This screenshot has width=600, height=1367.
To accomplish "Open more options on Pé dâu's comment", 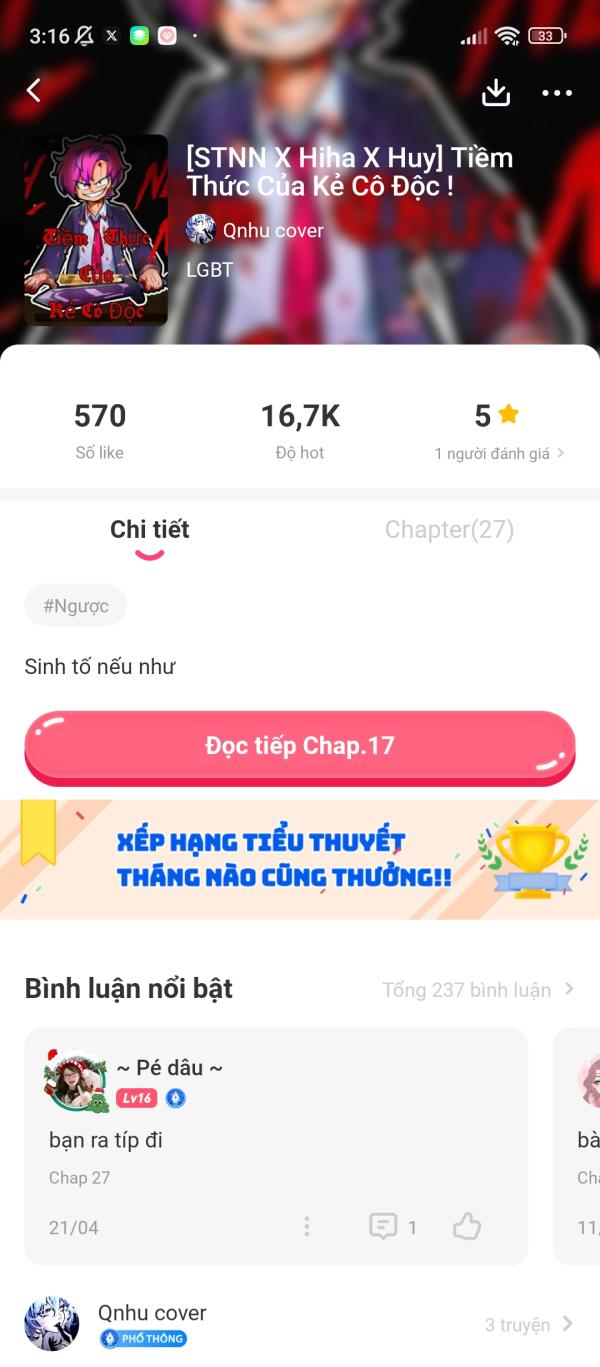I will [x=307, y=1226].
